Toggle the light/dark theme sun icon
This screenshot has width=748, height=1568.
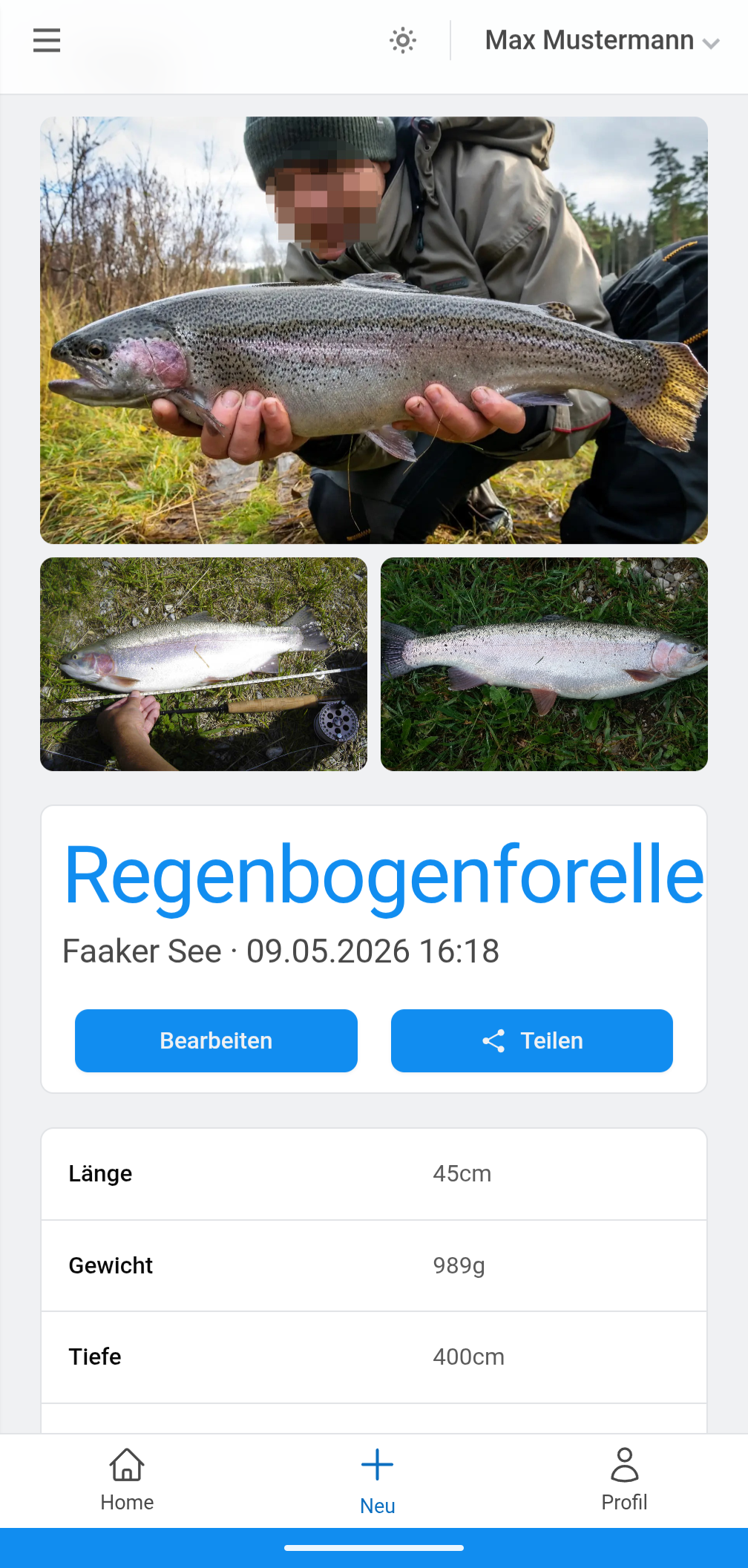click(403, 40)
